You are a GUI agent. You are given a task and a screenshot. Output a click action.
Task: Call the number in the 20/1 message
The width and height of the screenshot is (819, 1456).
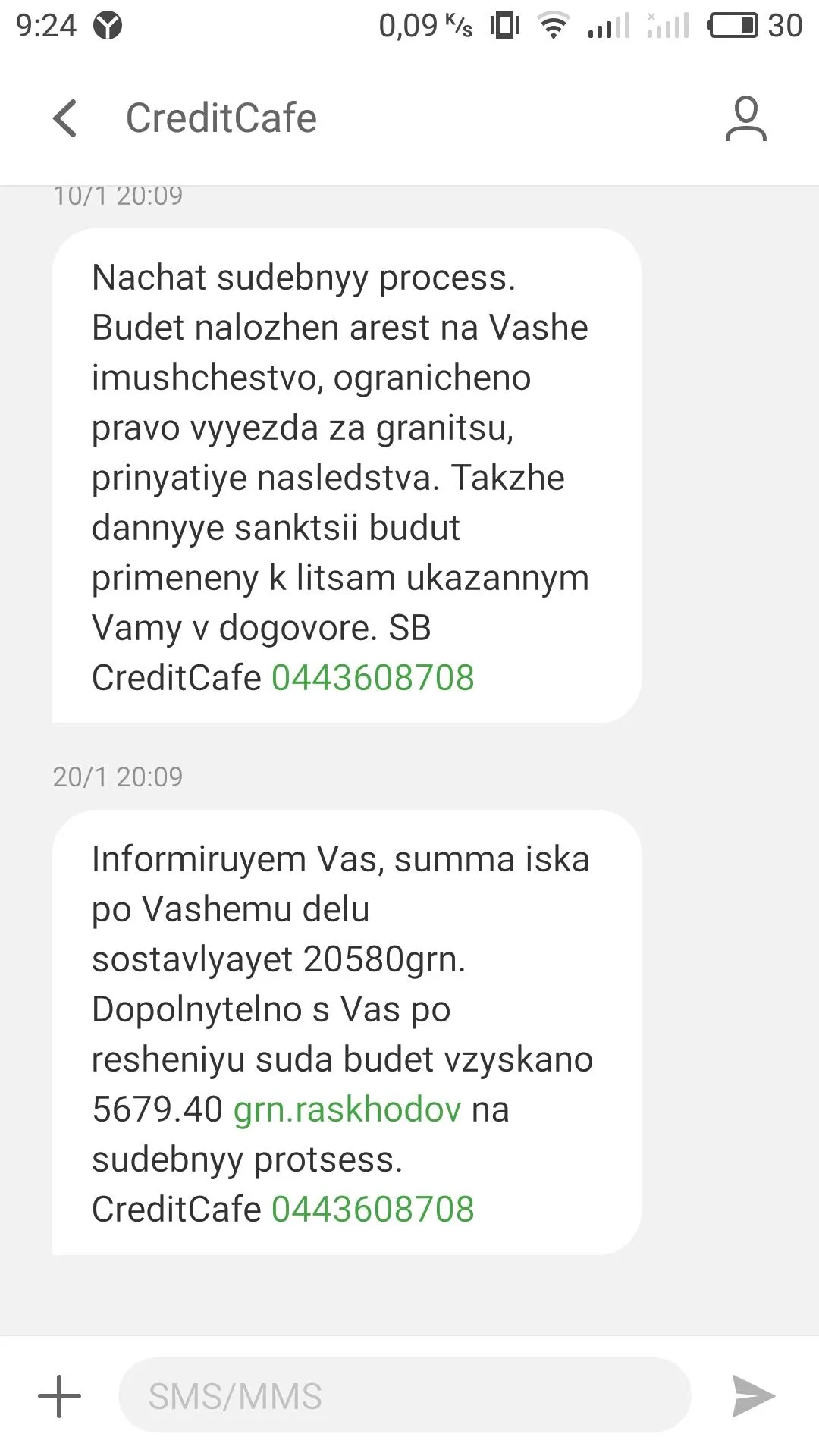[x=372, y=1209]
